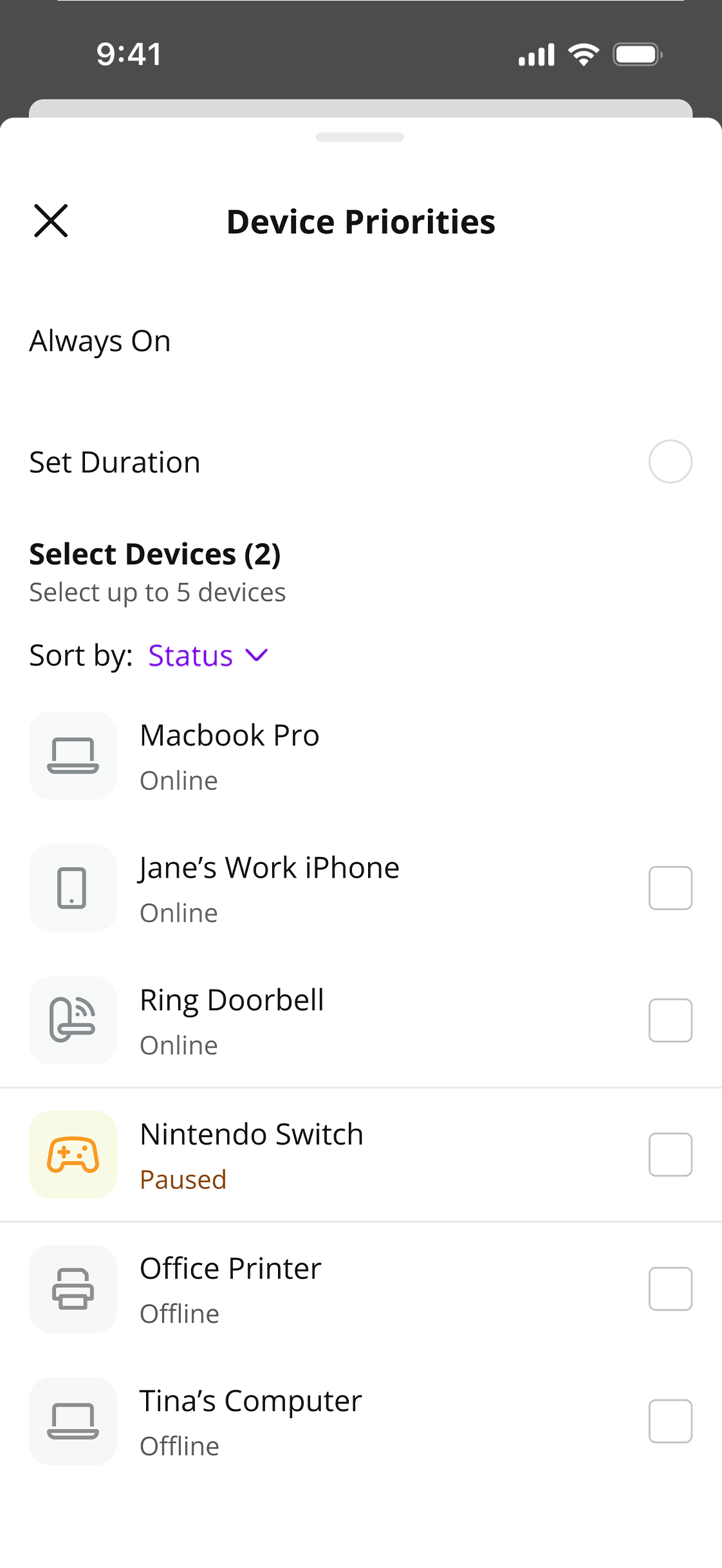
Task: Close the Device Priorities sheet
Action: point(51,221)
